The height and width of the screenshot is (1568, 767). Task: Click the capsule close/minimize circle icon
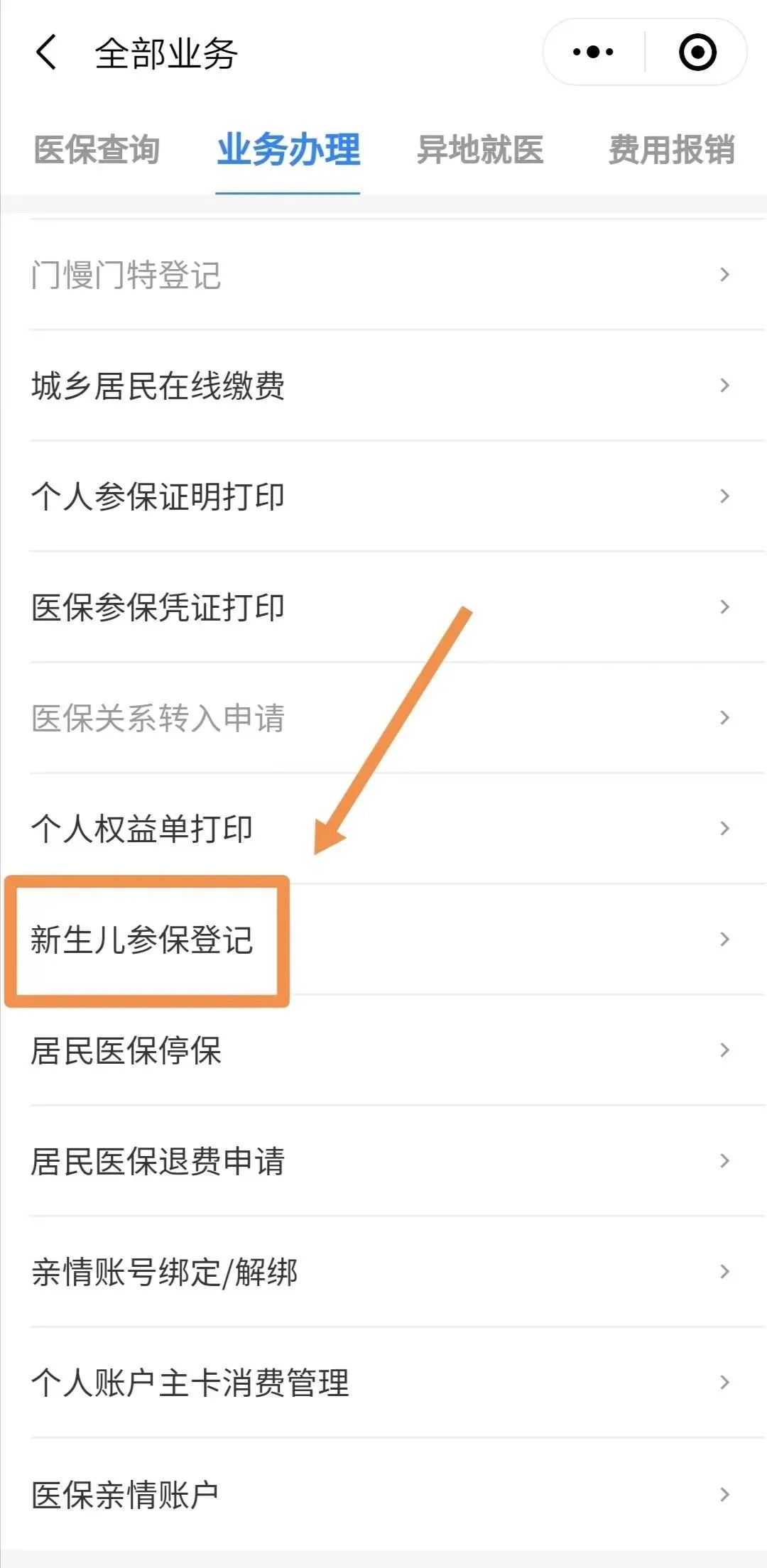point(699,50)
